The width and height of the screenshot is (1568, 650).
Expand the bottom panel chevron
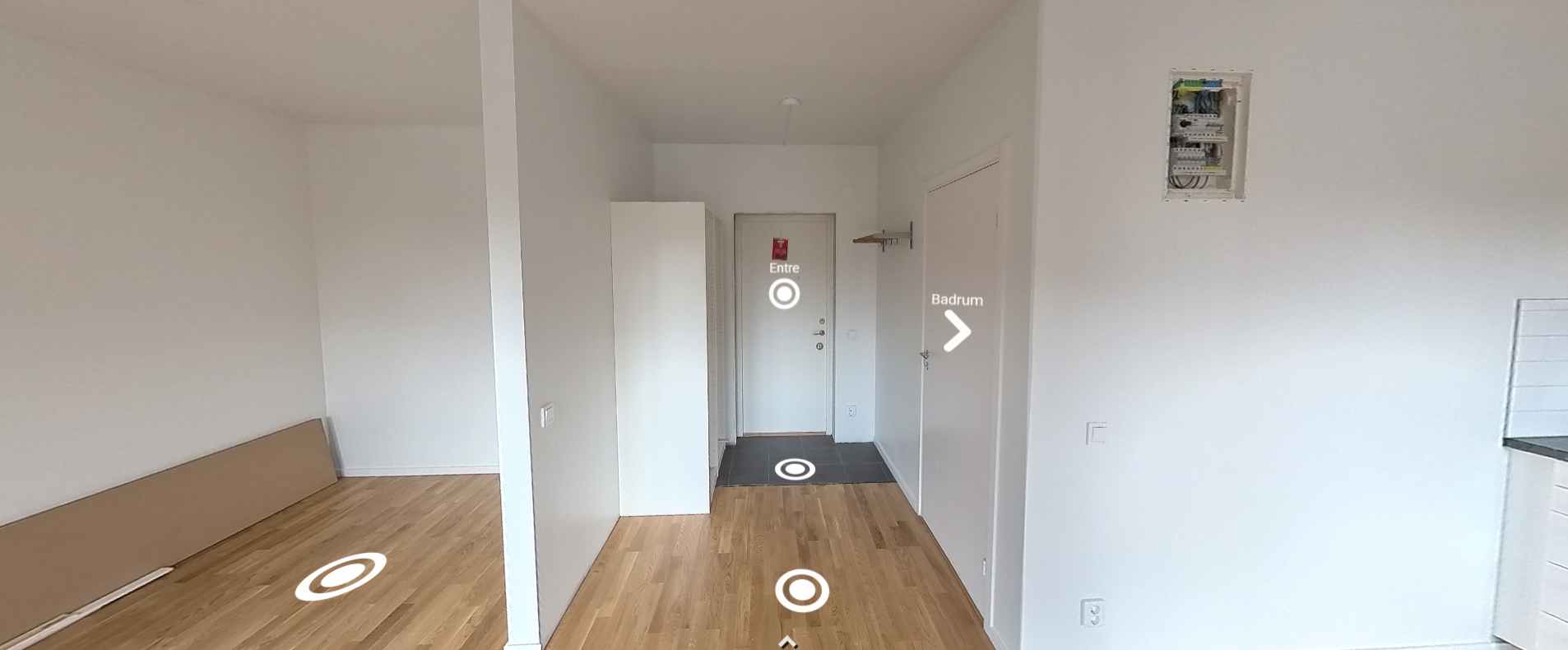[787, 643]
